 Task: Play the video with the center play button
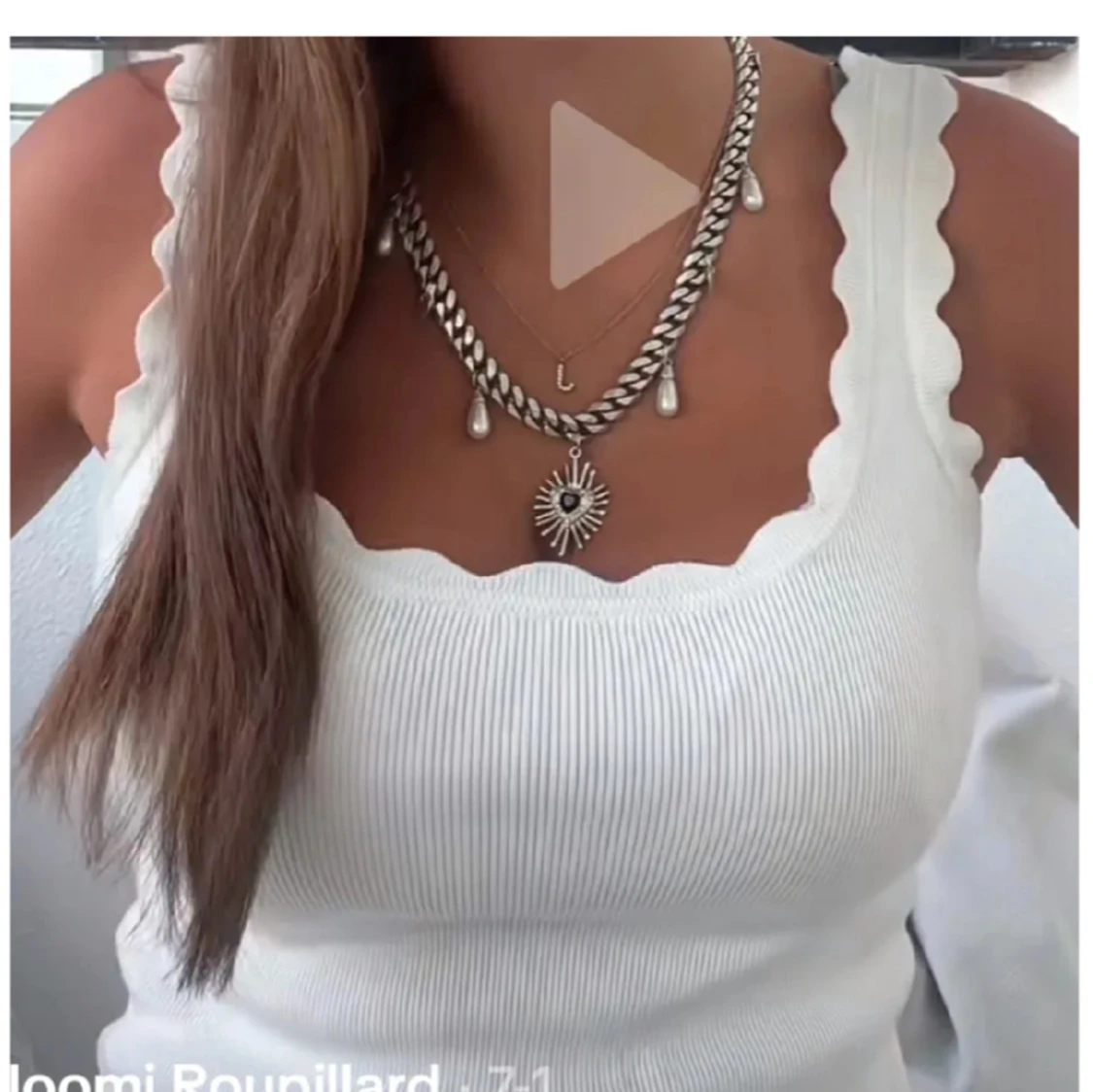click(x=617, y=195)
